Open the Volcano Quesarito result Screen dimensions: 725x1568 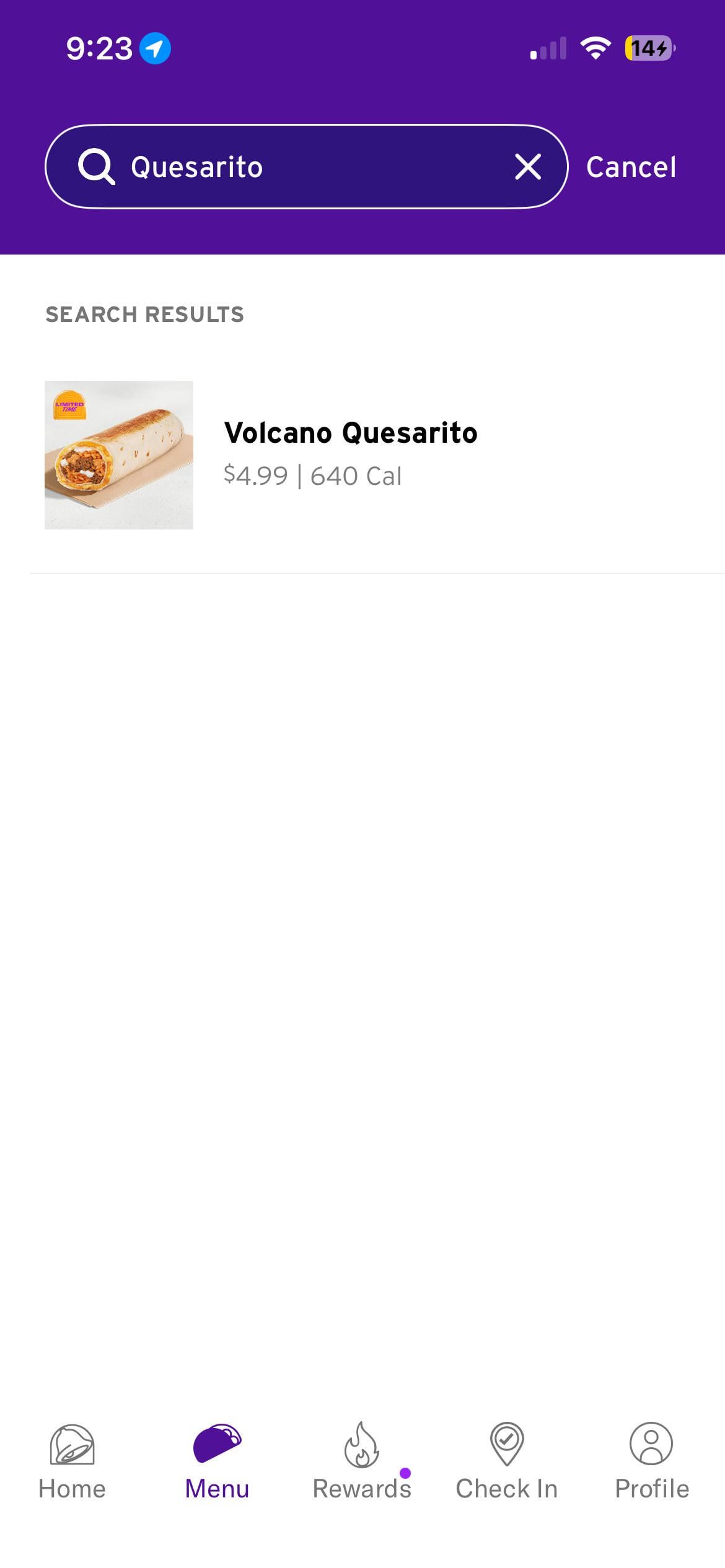pos(350,455)
